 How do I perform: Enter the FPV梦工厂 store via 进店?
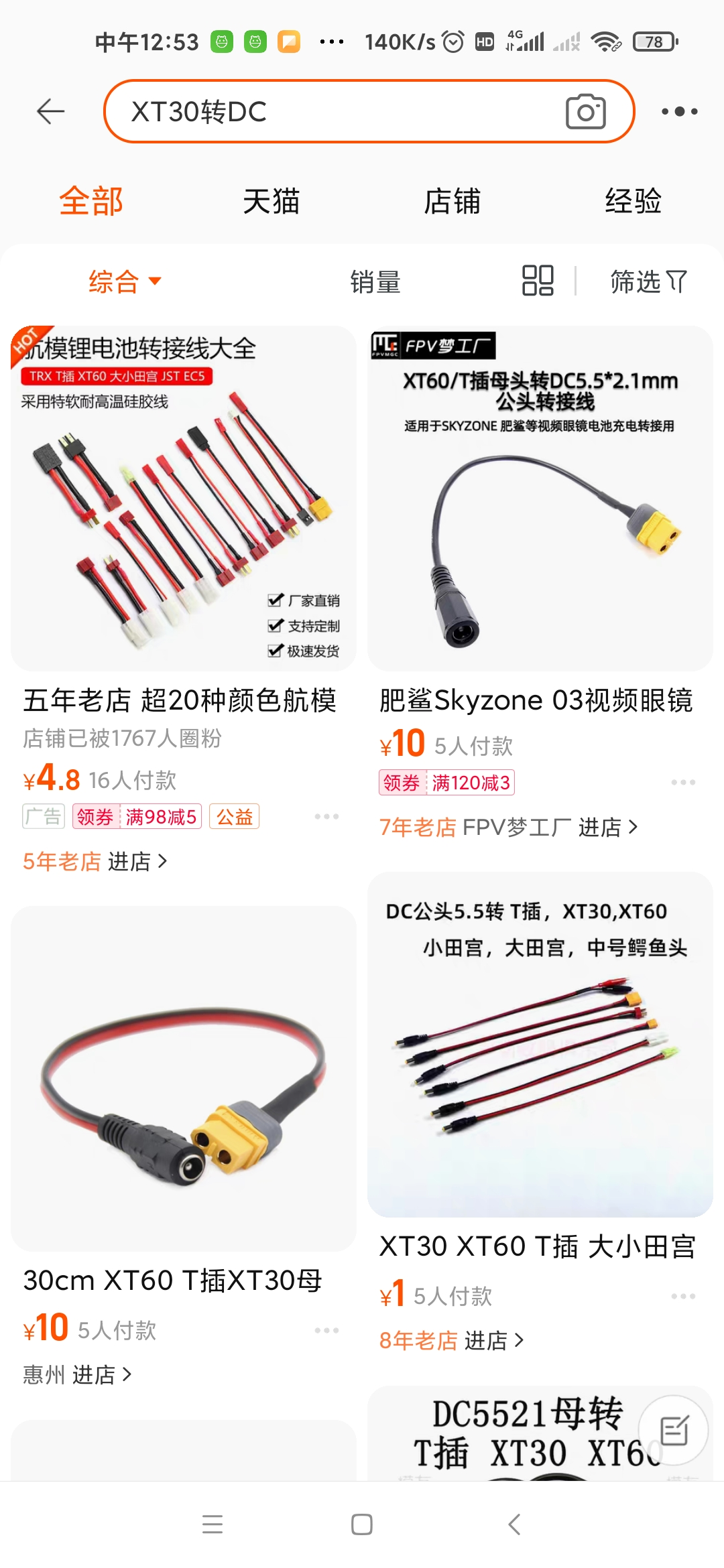[x=605, y=828]
